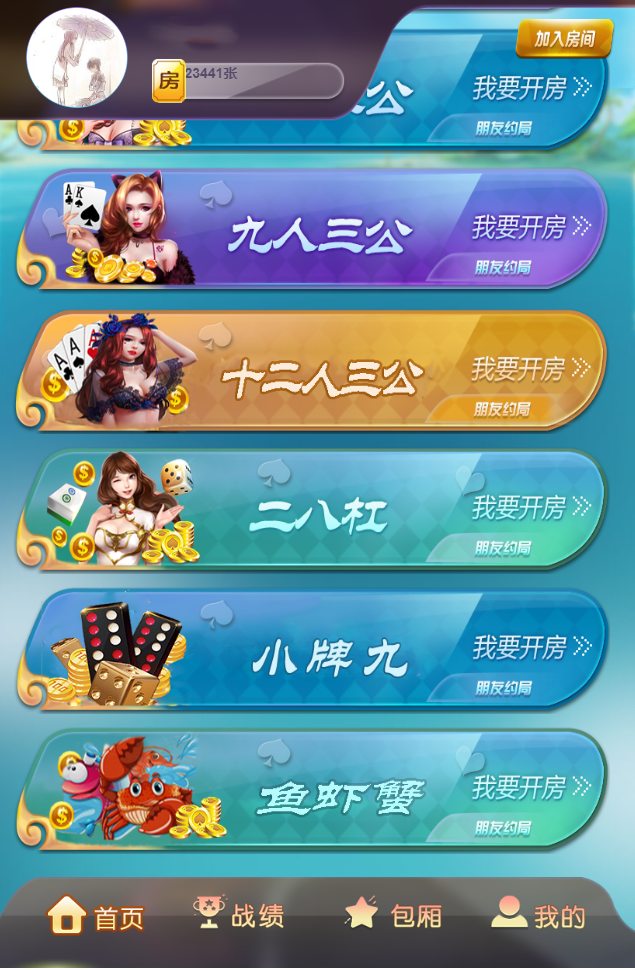Switch to the 首页 tab

96,916
